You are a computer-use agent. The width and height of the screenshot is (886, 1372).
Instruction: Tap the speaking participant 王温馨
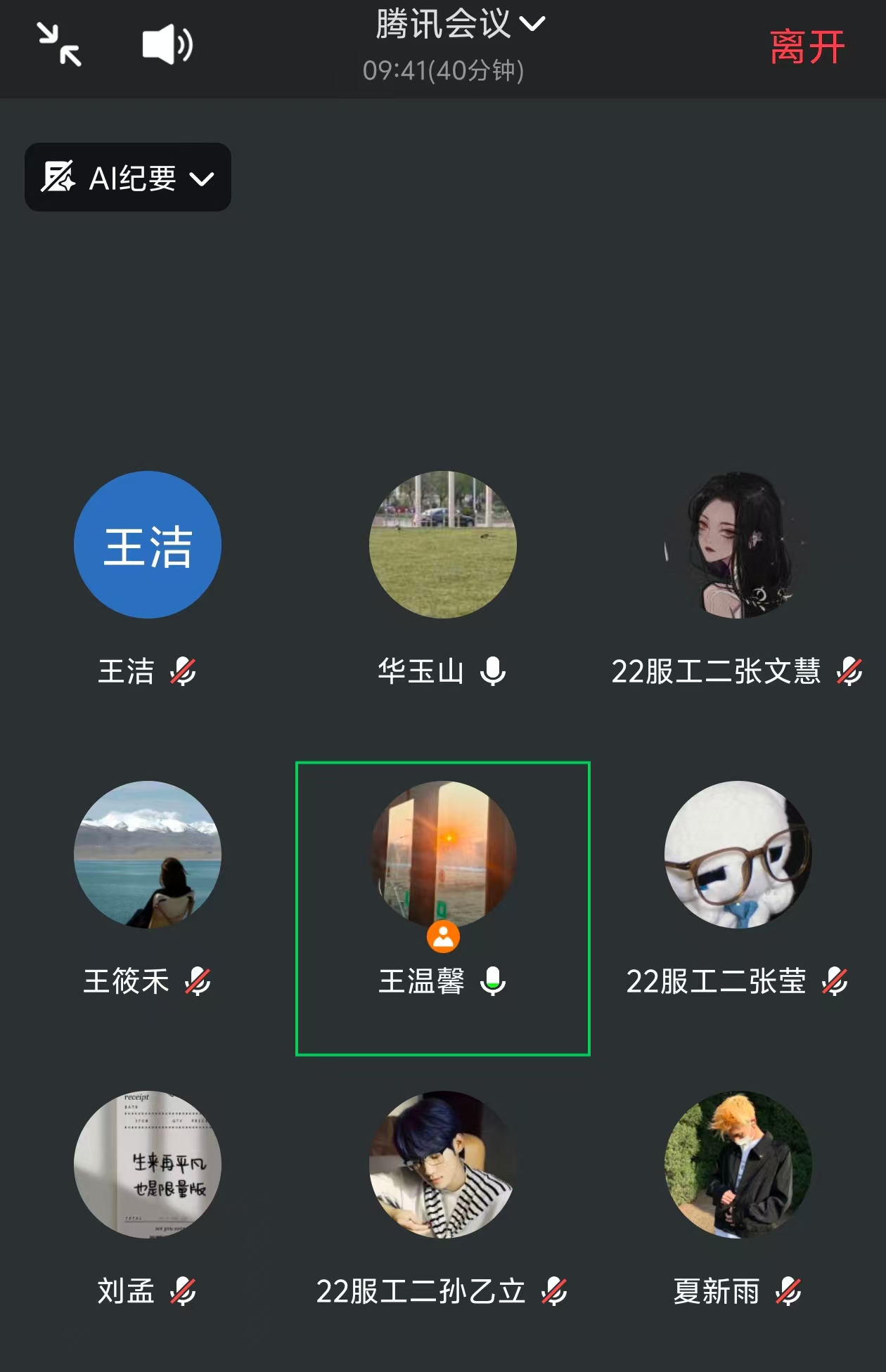pyautogui.click(x=443, y=855)
